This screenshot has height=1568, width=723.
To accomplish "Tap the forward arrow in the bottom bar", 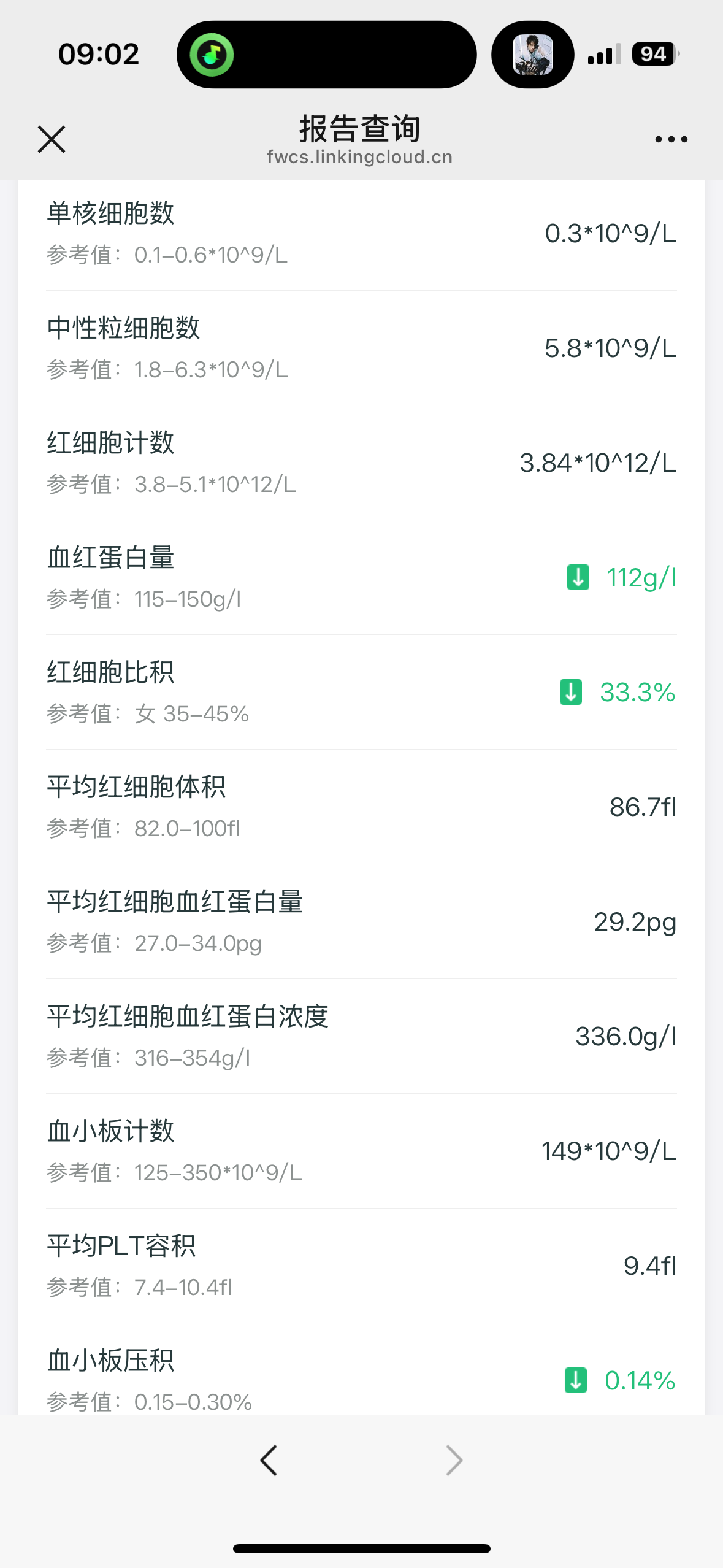I will click(454, 1460).
